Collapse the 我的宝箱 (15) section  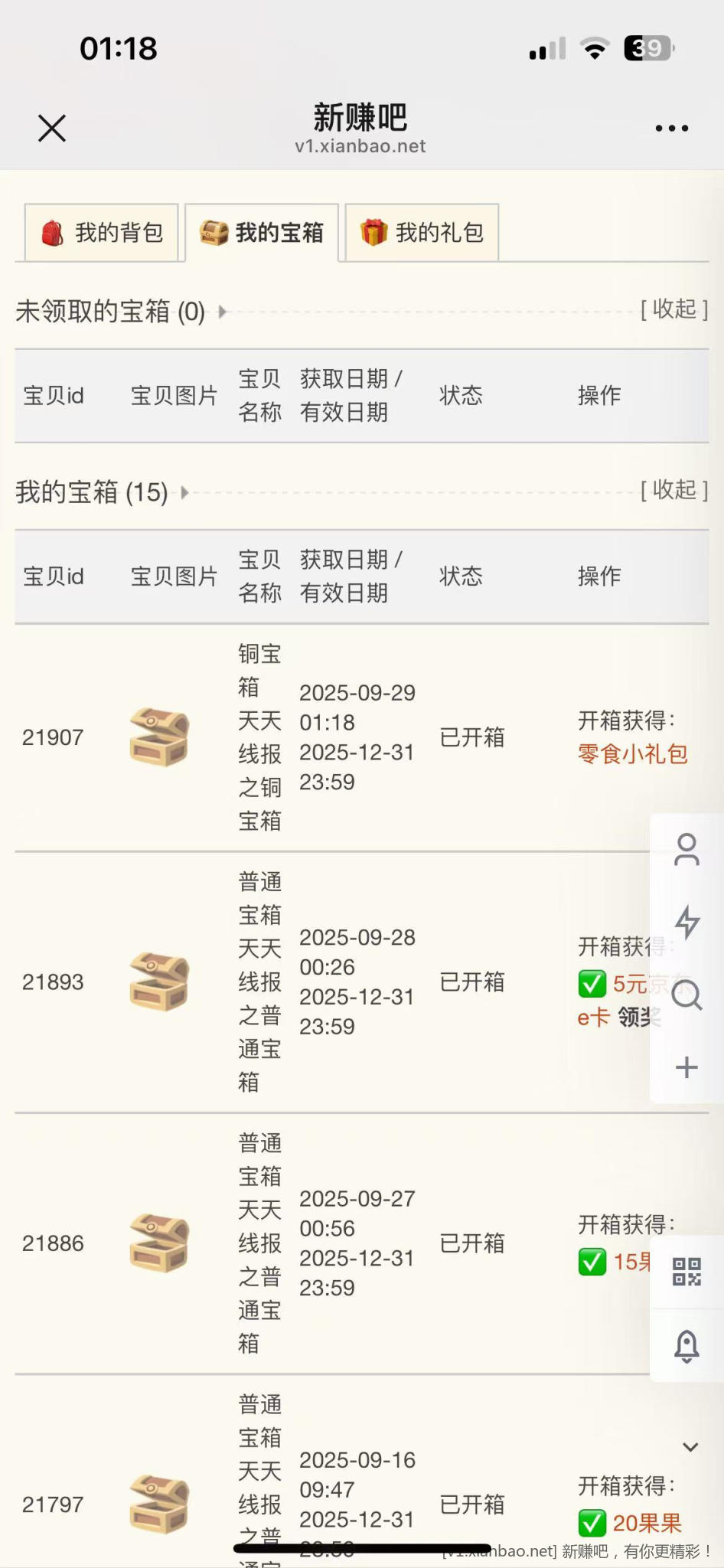[673, 490]
